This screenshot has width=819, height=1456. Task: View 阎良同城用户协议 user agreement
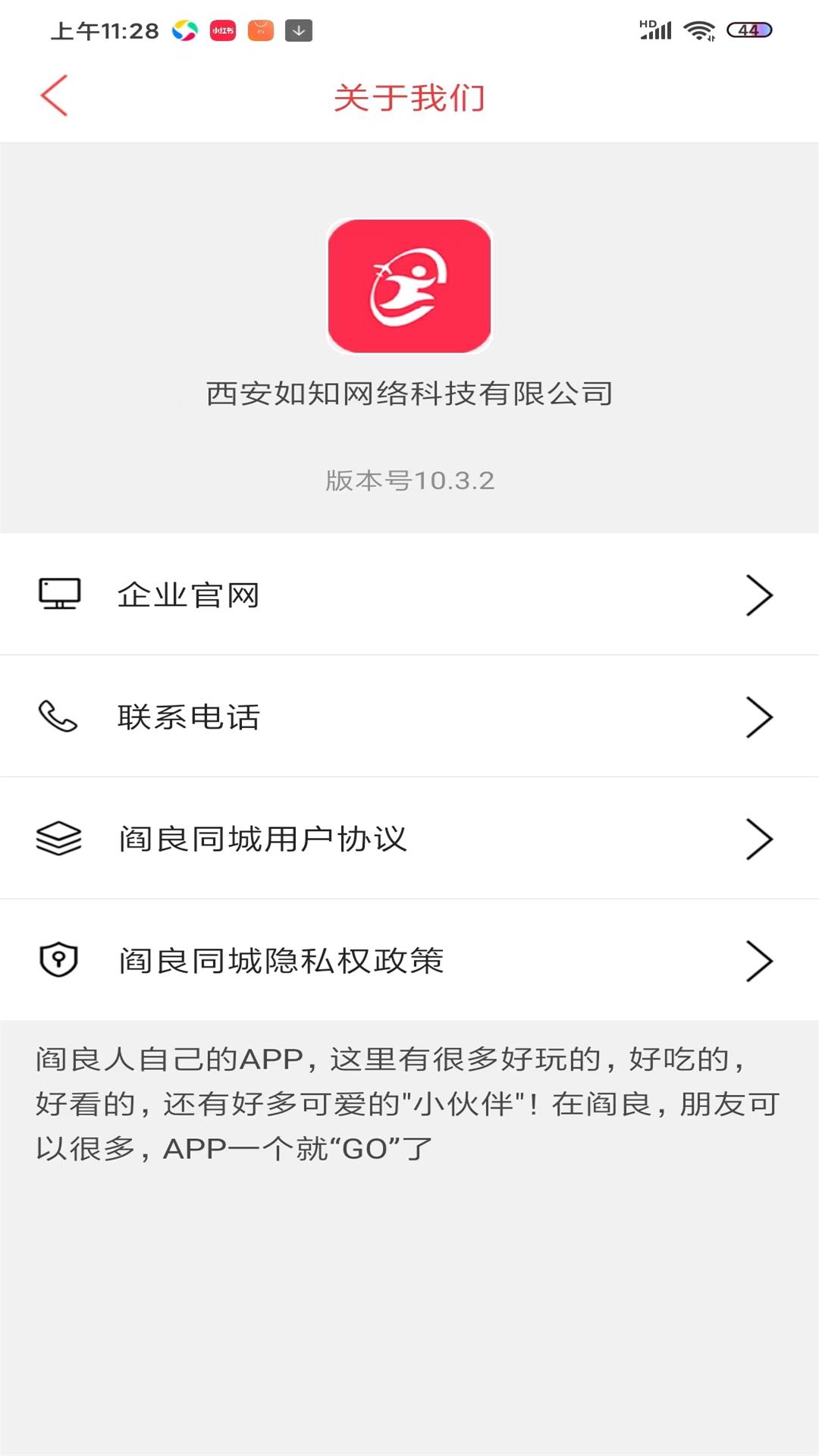[x=409, y=839]
